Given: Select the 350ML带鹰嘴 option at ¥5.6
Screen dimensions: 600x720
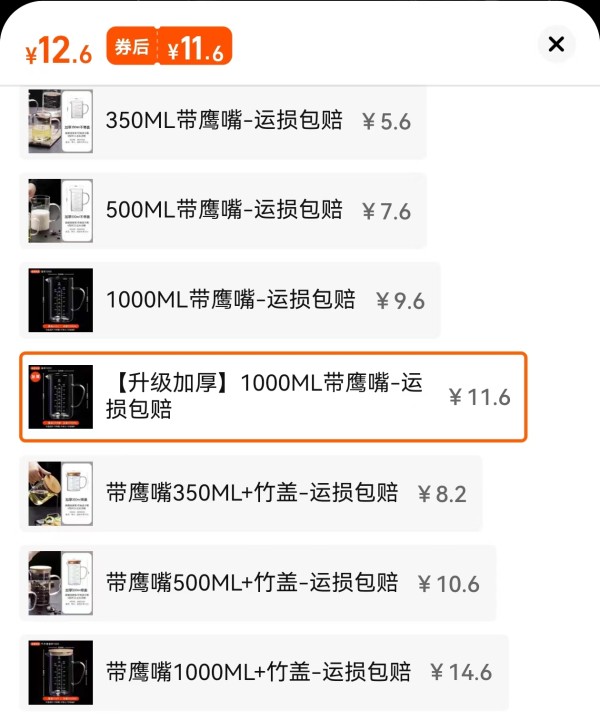Looking at the screenshot, I should [x=223, y=122].
